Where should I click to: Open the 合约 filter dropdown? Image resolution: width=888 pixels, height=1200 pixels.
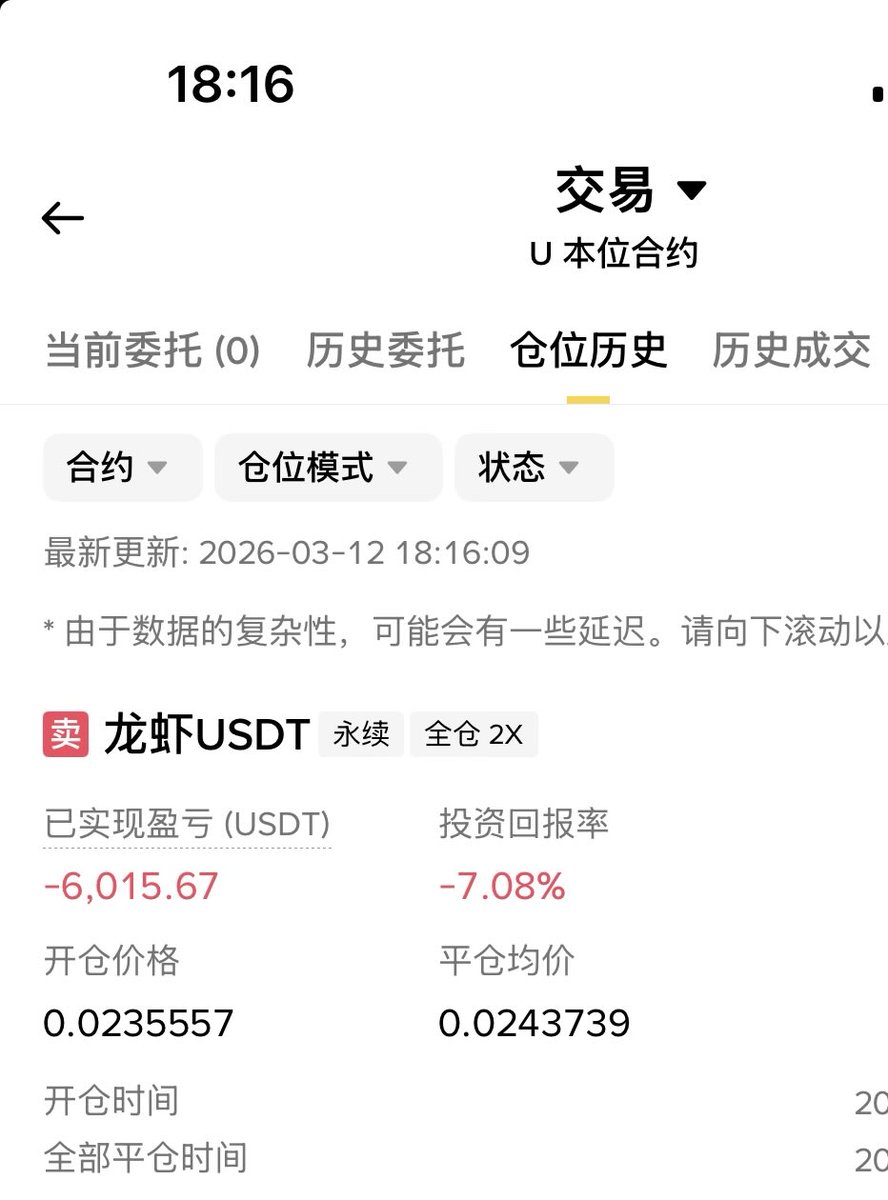point(122,467)
